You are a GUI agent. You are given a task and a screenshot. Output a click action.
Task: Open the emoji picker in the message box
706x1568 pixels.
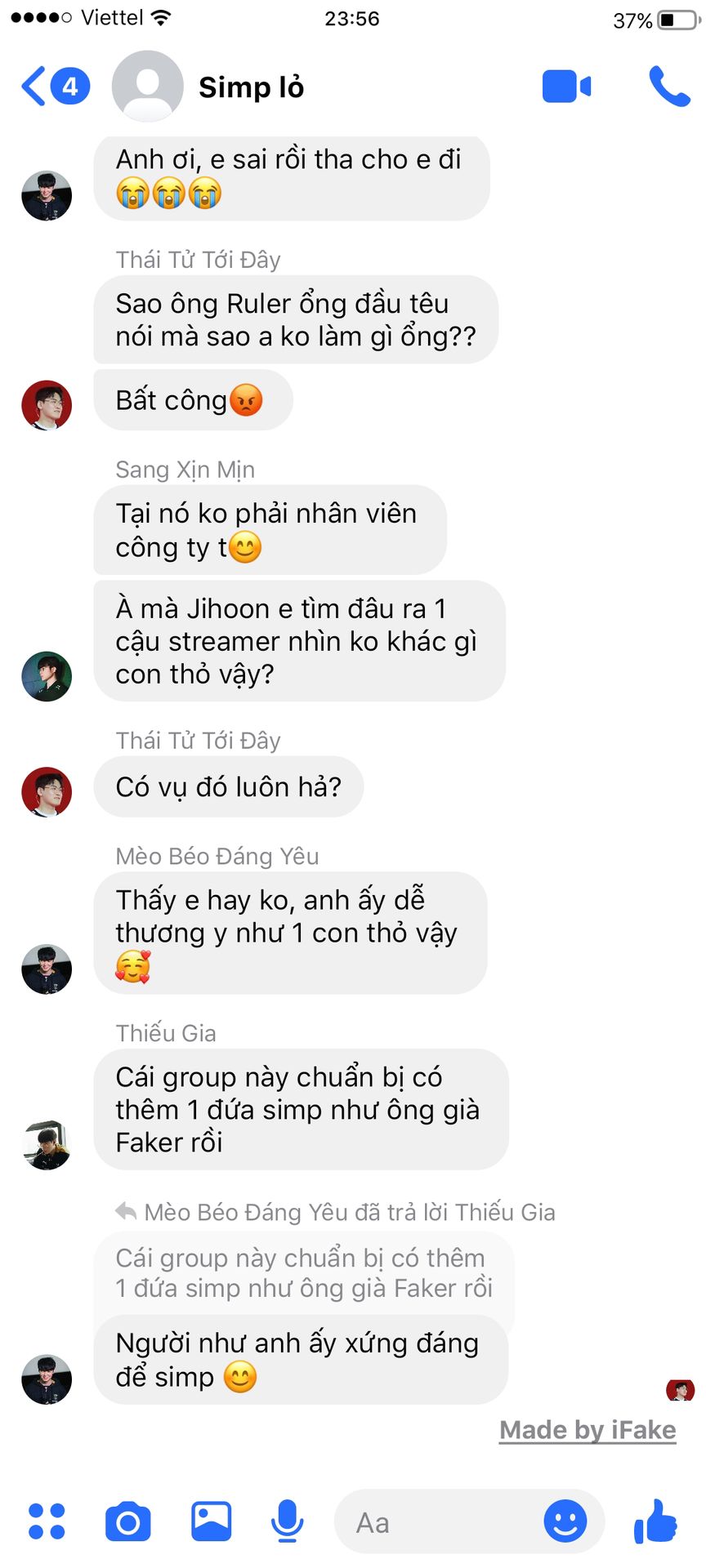pyautogui.click(x=565, y=1521)
